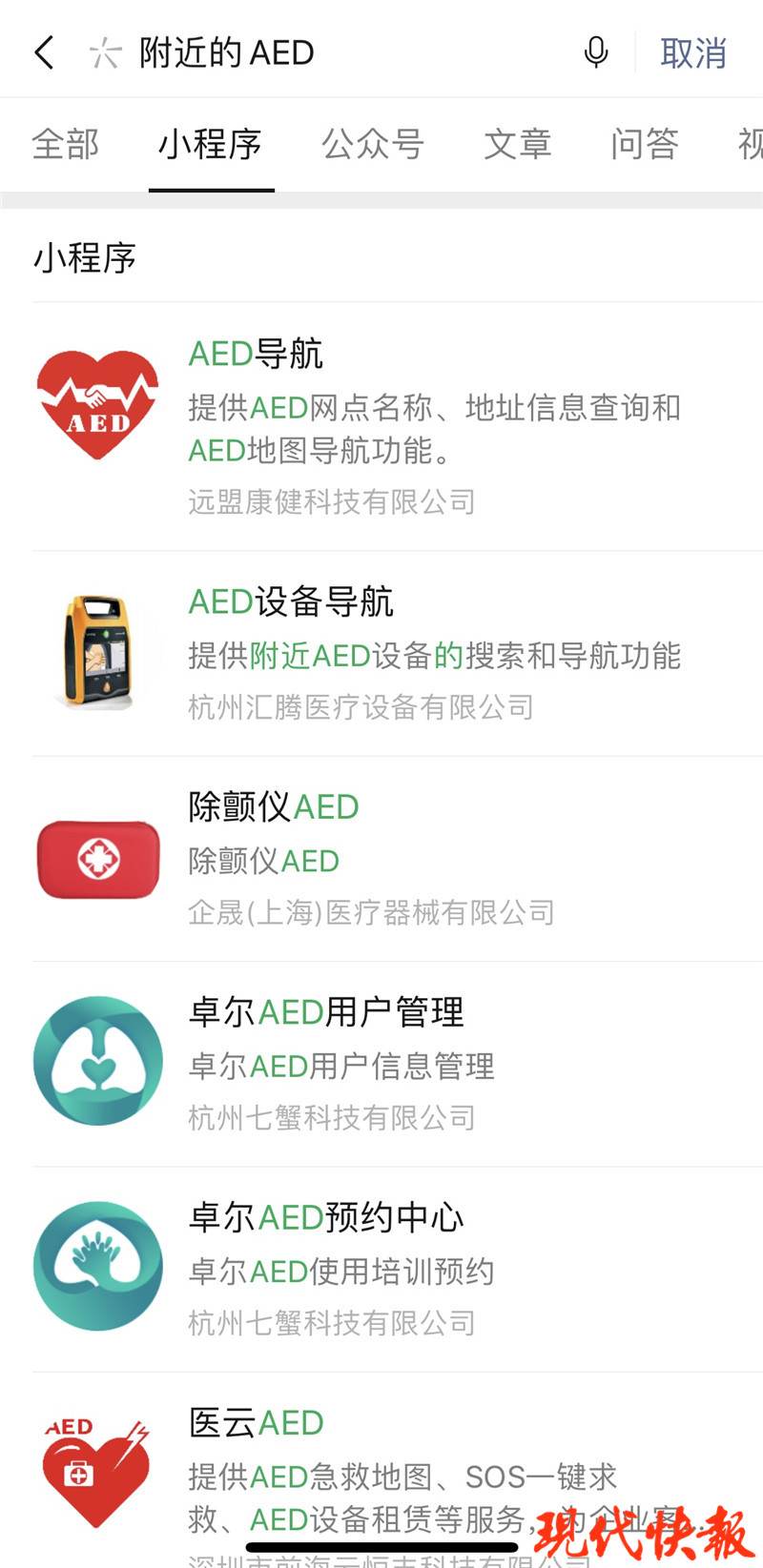
Task: Open the 文章 tab
Action: click(518, 145)
